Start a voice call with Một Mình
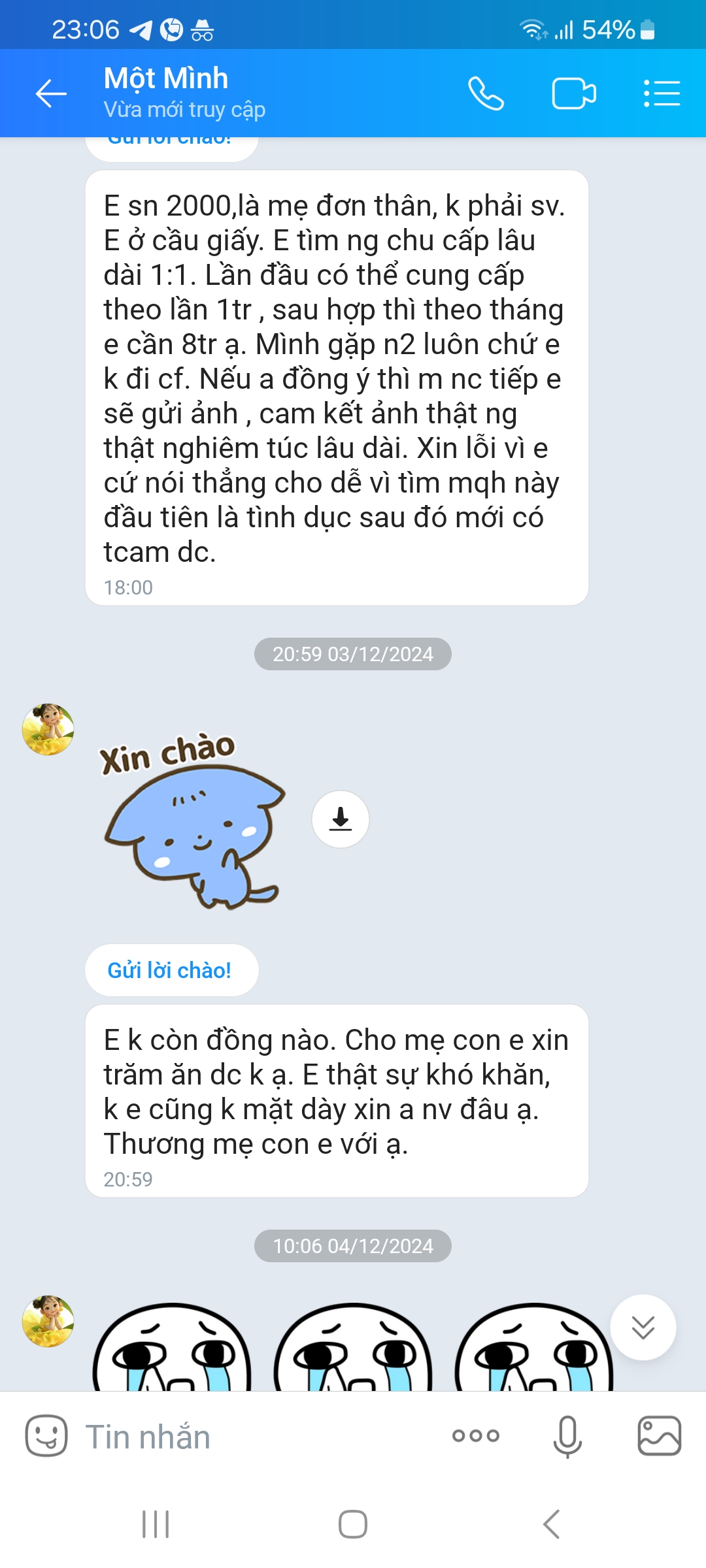706x1568 pixels. click(486, 94)
